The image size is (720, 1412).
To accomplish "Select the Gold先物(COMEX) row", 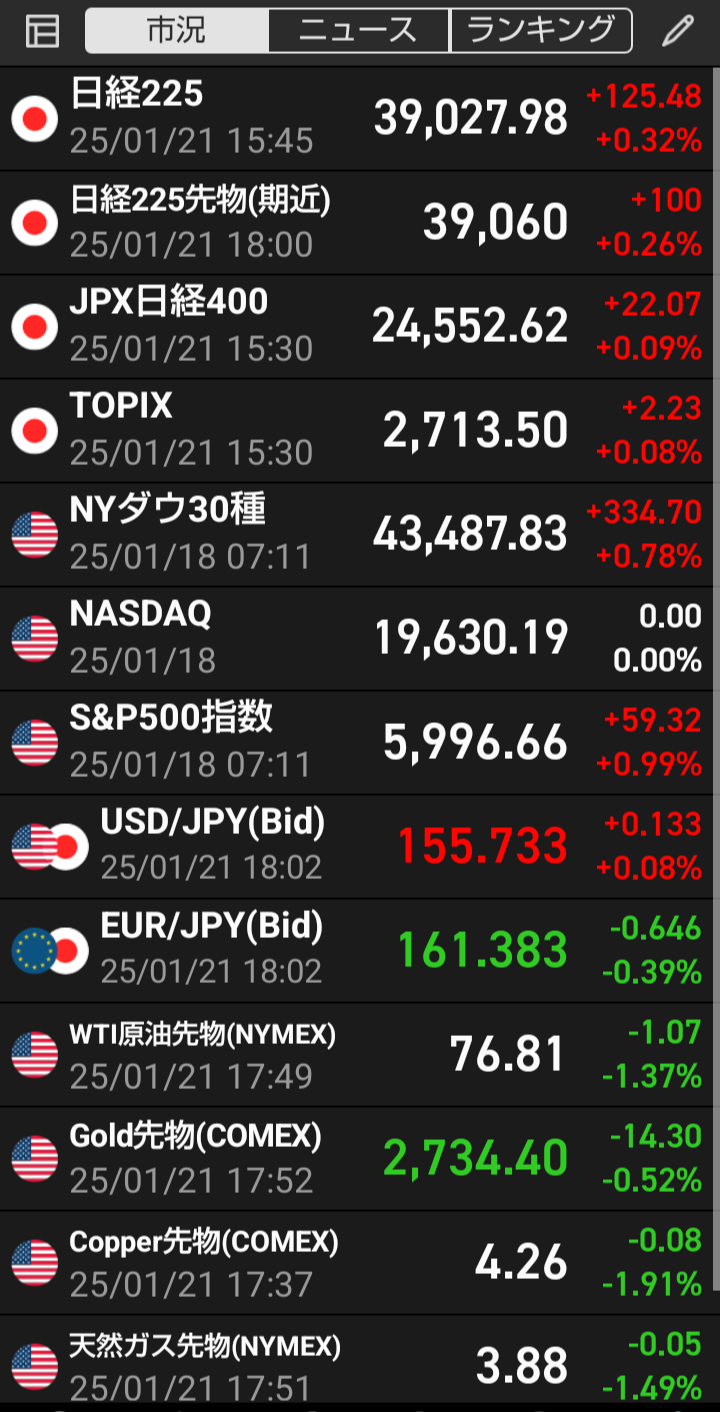I will 356,1159.
